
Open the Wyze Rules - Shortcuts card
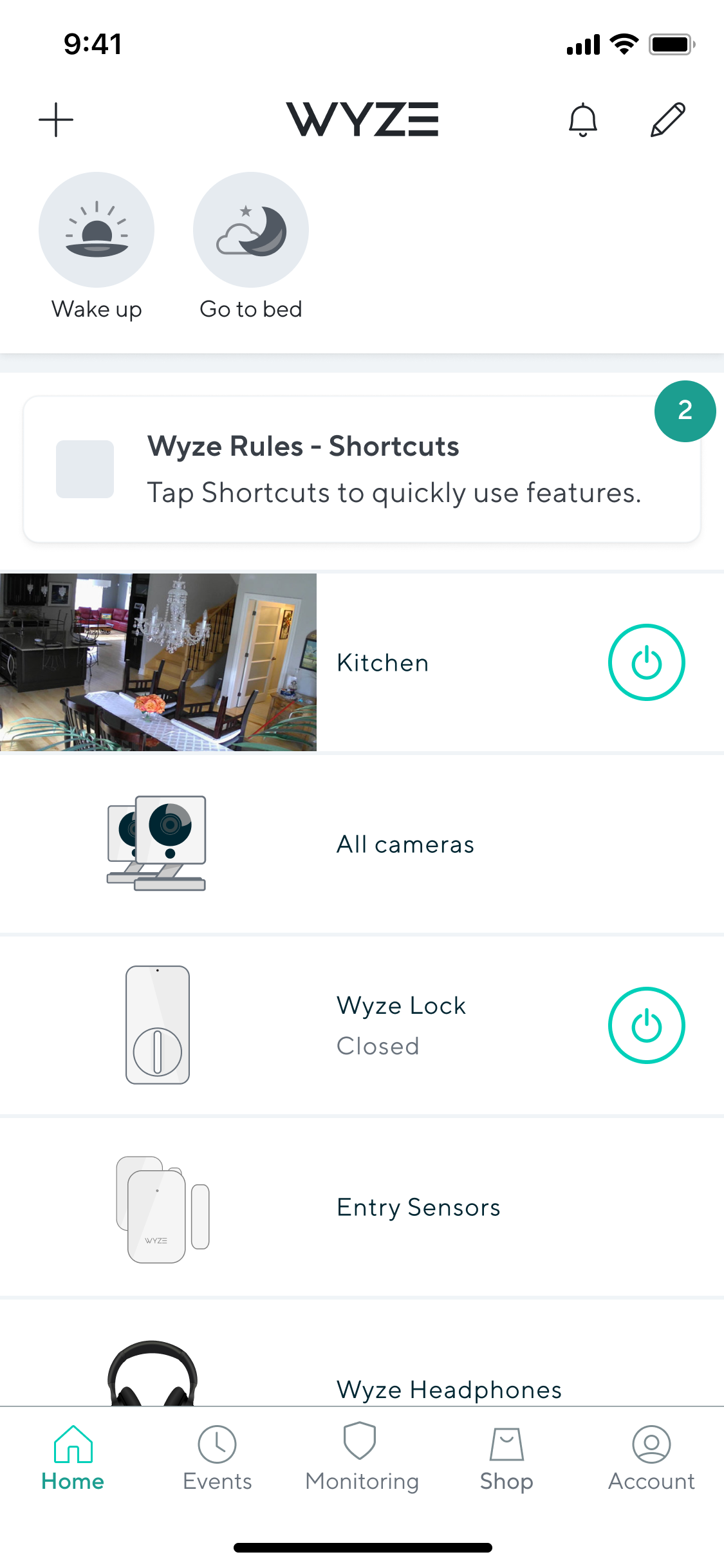pyautogui.click(x=362, y=469)
